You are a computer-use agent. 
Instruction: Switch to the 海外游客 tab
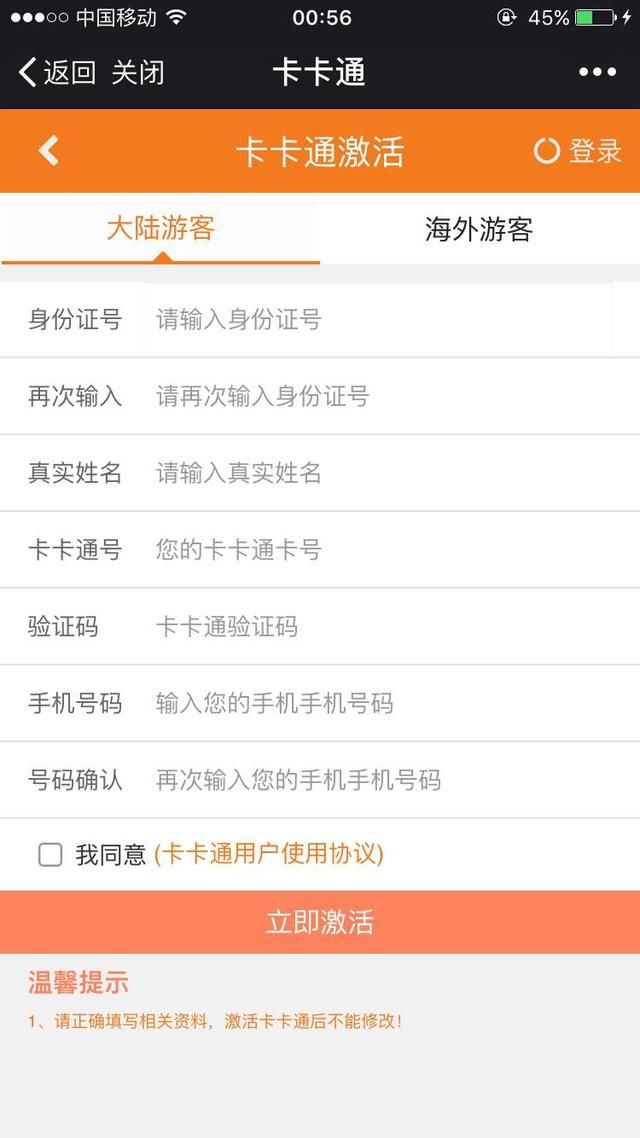[x=479, y=229]
